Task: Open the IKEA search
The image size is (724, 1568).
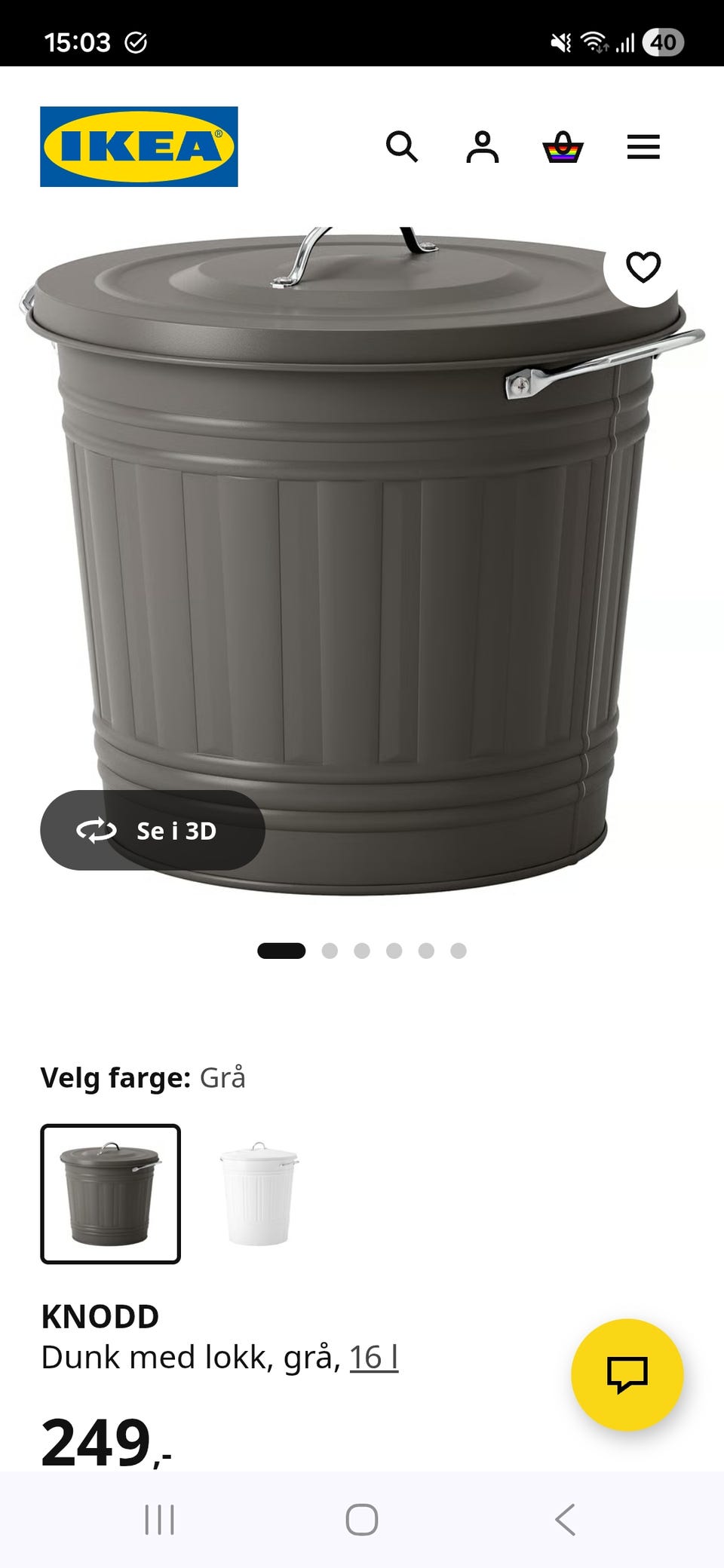Action: (x=402, y=147)
